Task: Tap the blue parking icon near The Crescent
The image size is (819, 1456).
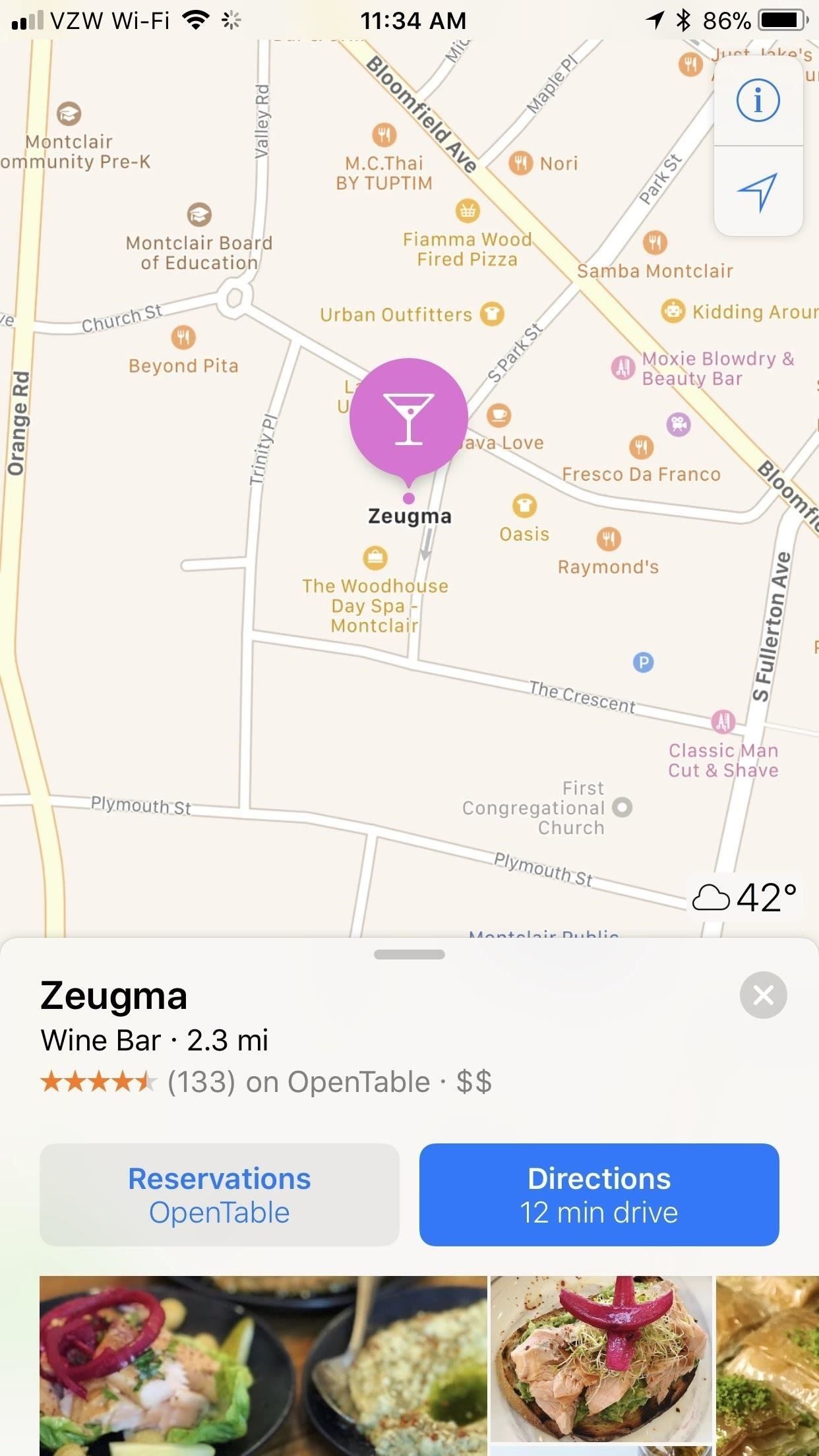Action: [x=643, y=663]
